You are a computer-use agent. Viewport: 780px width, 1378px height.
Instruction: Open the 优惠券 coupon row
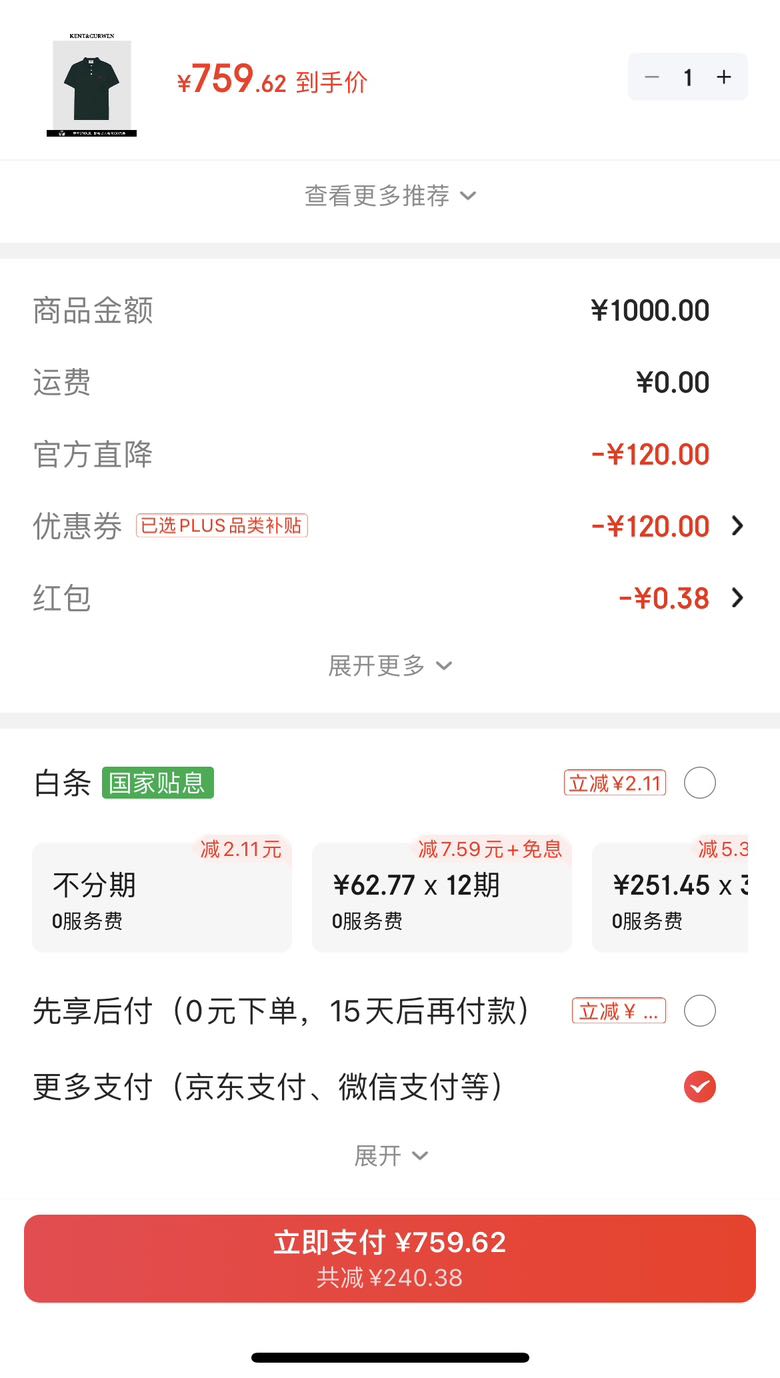390,526
